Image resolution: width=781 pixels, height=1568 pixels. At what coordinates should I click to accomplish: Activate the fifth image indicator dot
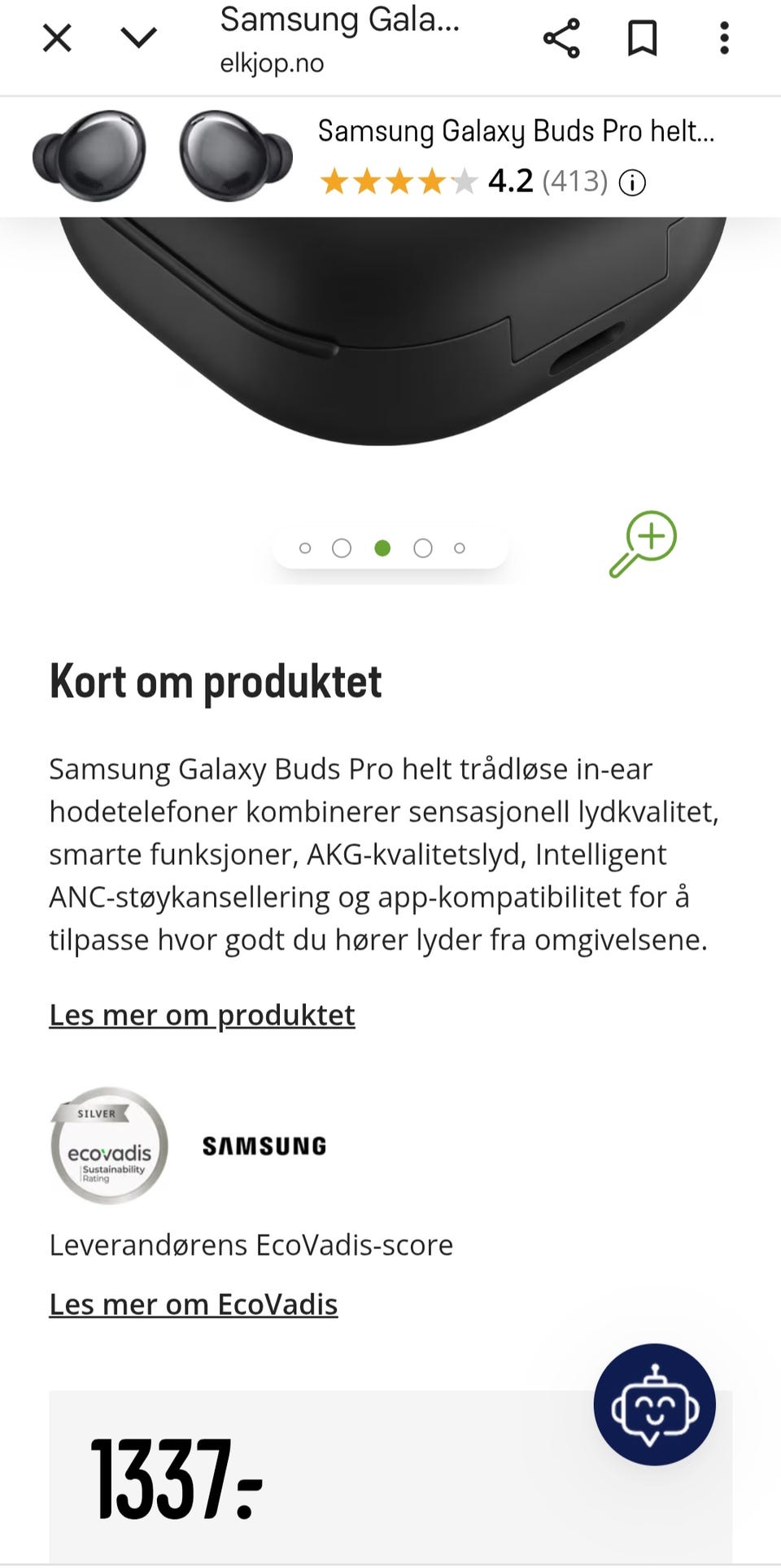point(460,548)
